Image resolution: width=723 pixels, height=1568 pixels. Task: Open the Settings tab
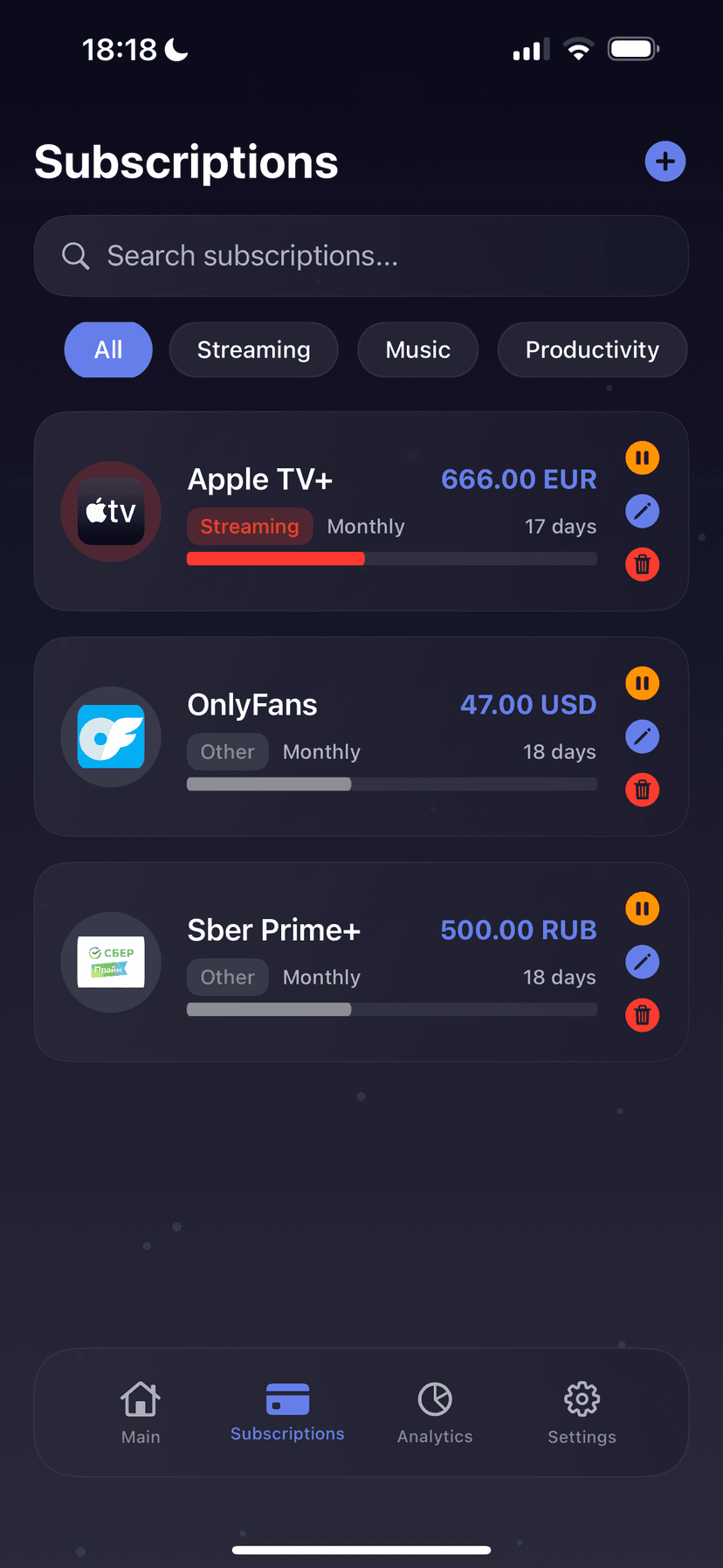[x=582, y=1412]
